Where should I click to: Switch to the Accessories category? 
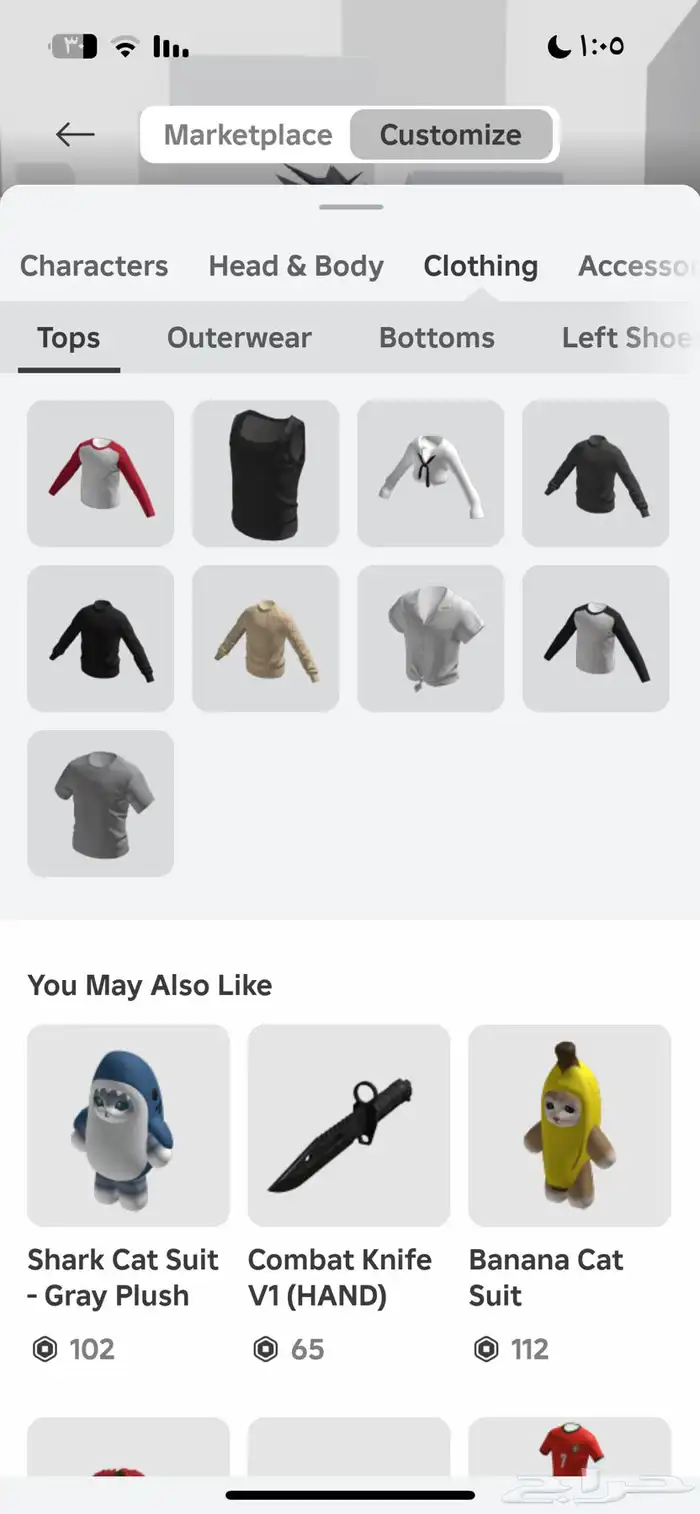[x=636, y=266]
